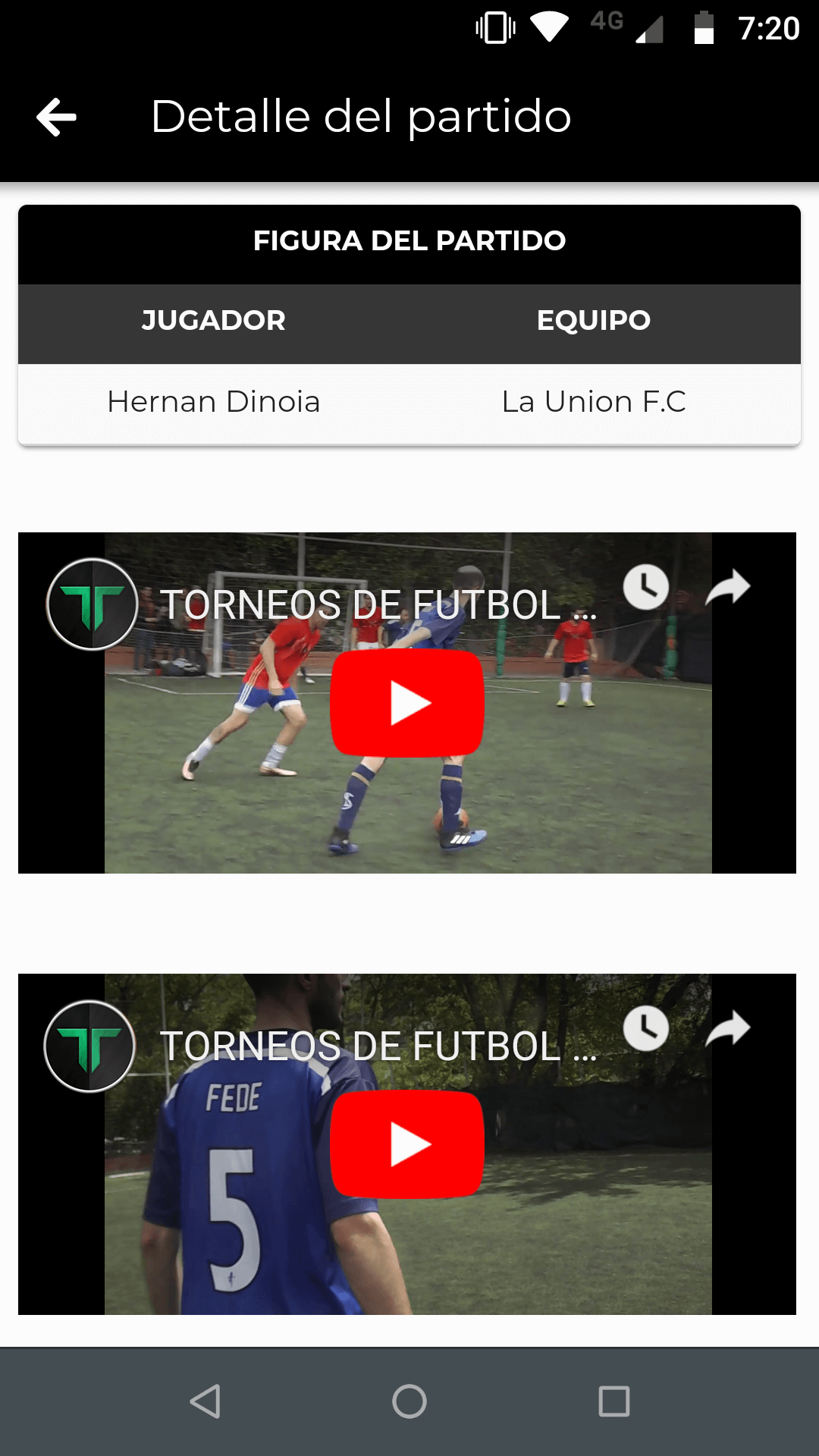Tap the EQUIPO column header

point(595,320)
